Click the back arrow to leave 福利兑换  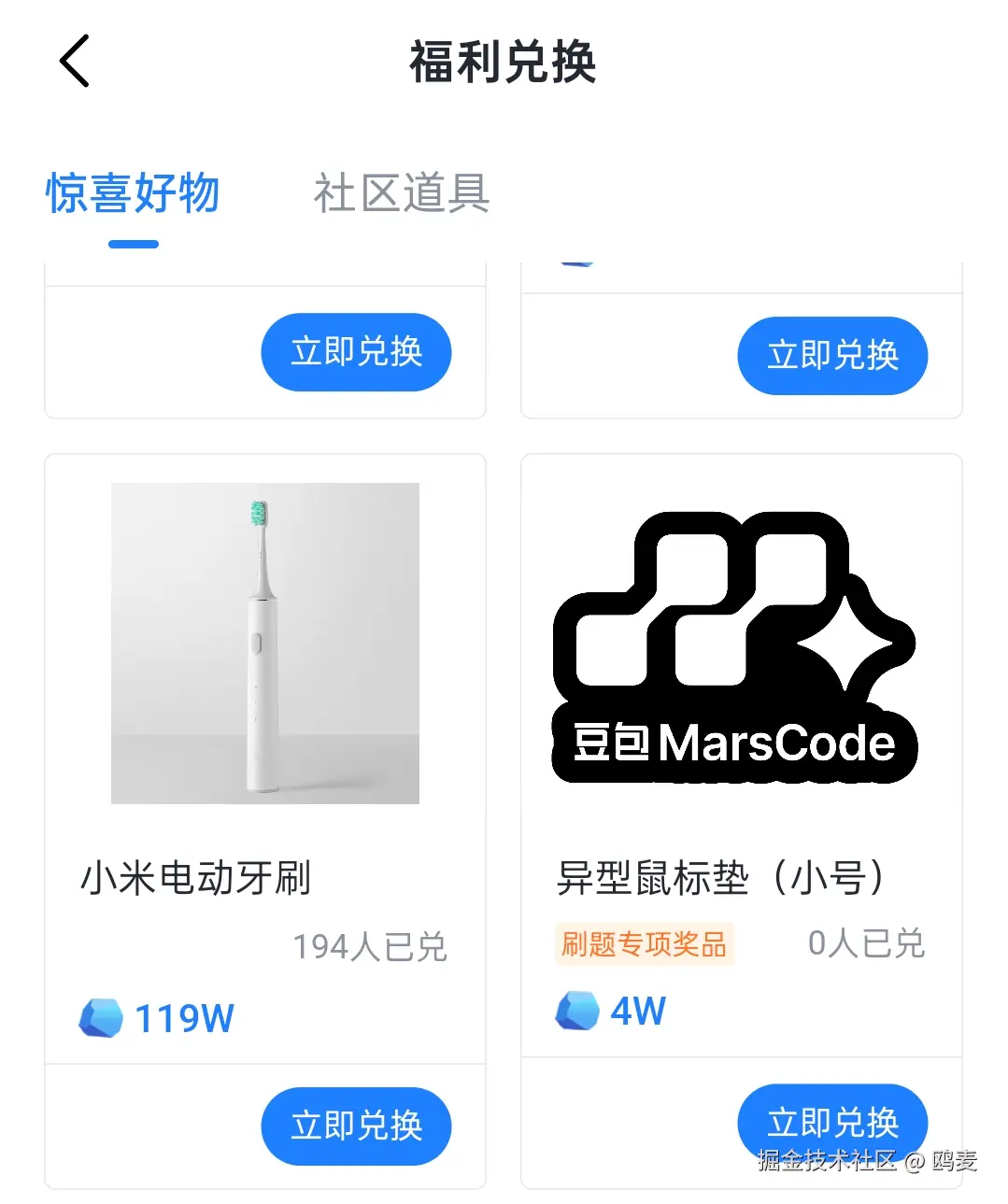(x=73, y=60)
